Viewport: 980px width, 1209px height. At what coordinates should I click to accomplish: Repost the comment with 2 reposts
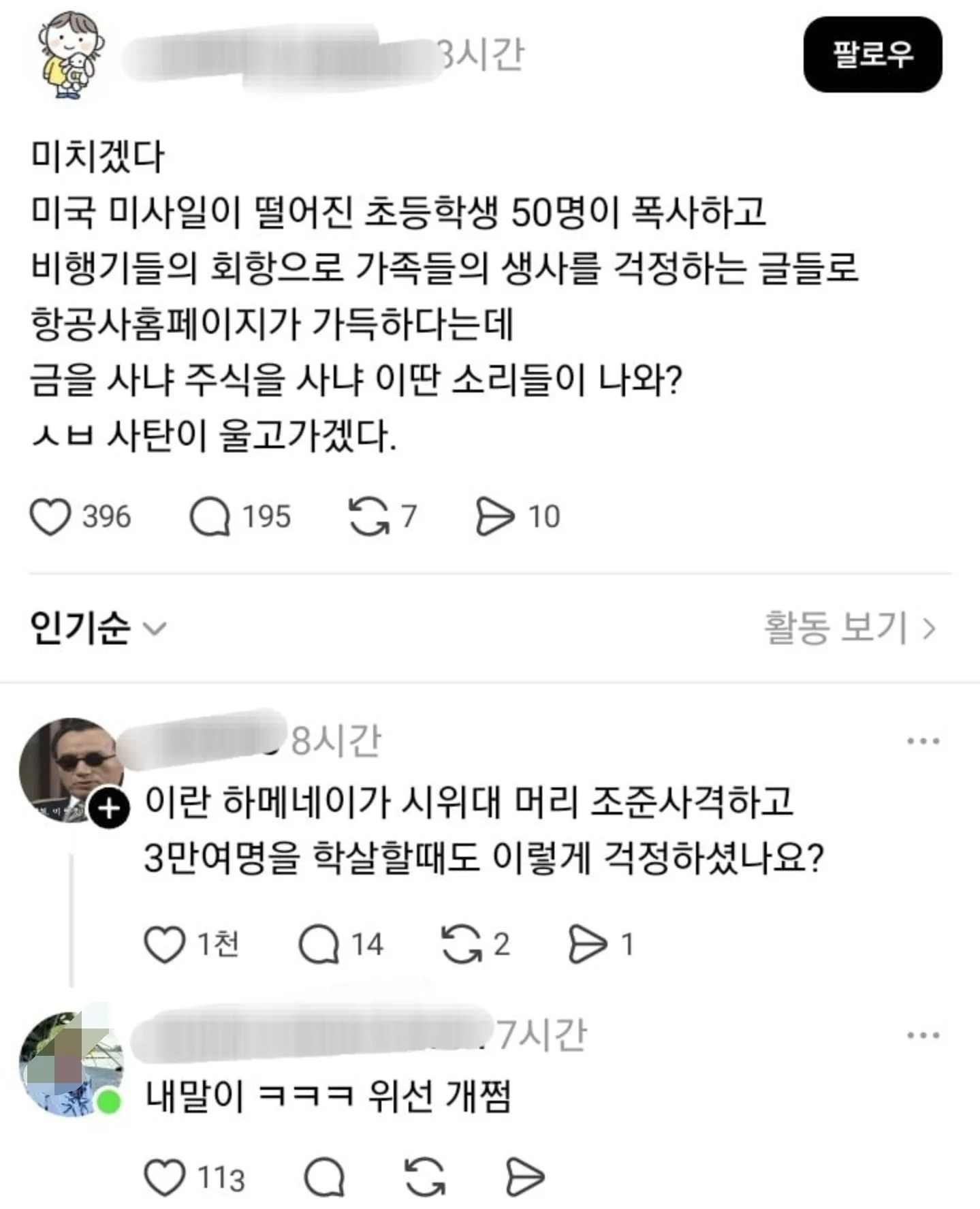[462, 944]
